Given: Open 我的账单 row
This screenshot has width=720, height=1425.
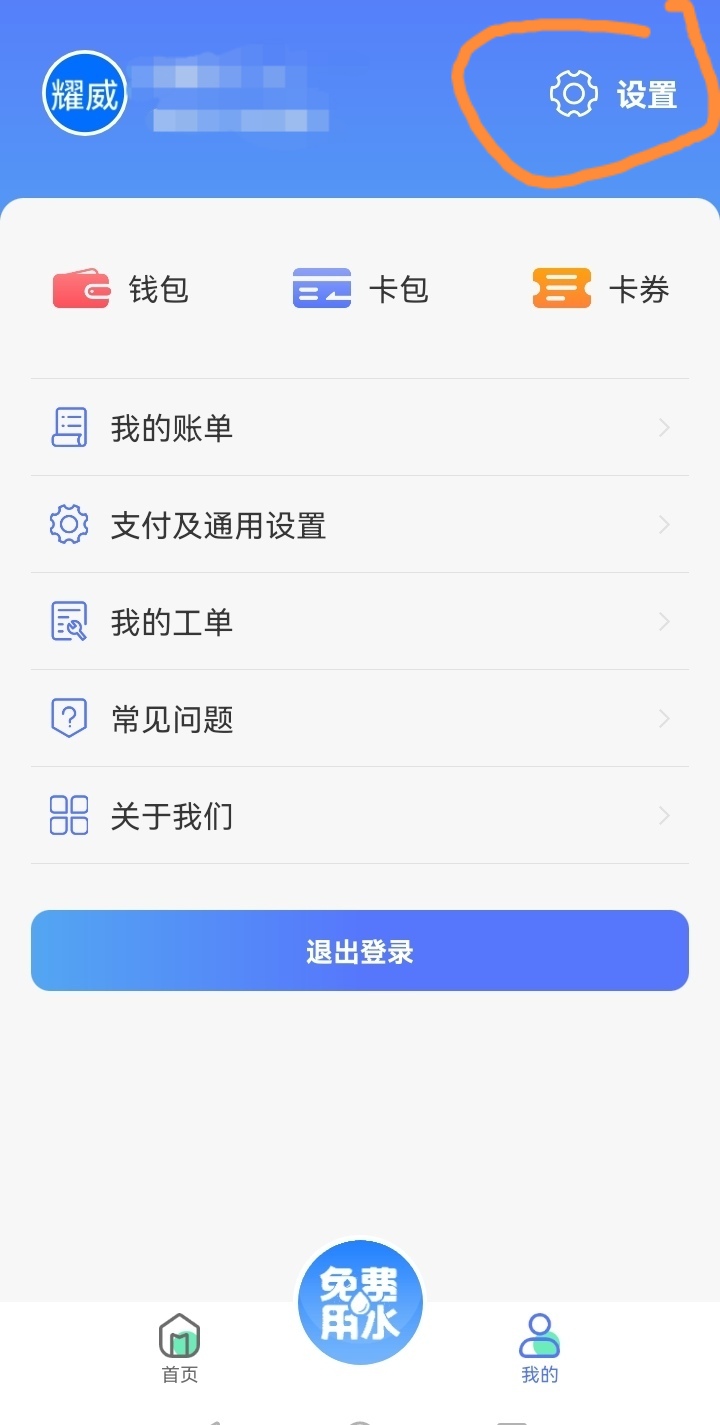Looking at the screenshot, I should coord(360,428).
